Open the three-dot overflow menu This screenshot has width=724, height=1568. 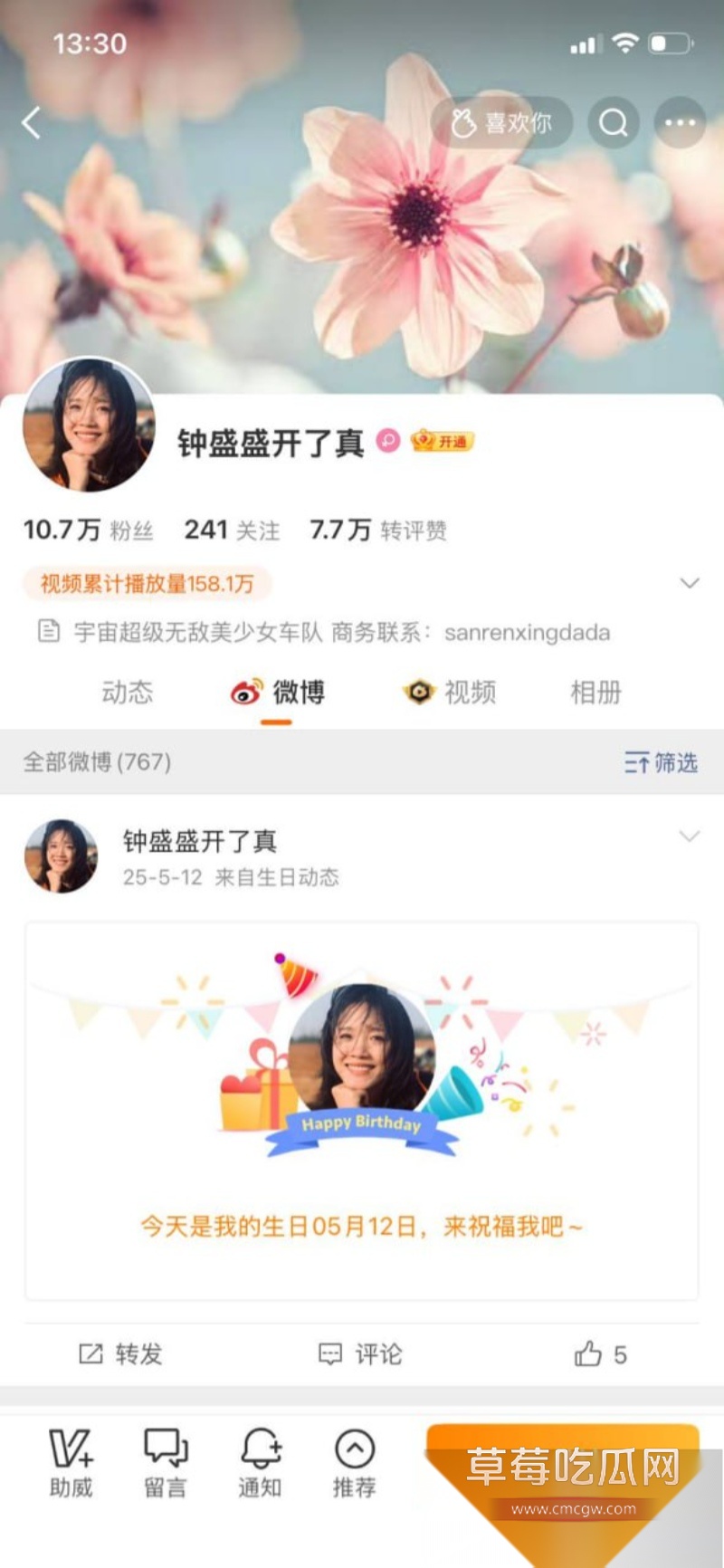[680, 122]
